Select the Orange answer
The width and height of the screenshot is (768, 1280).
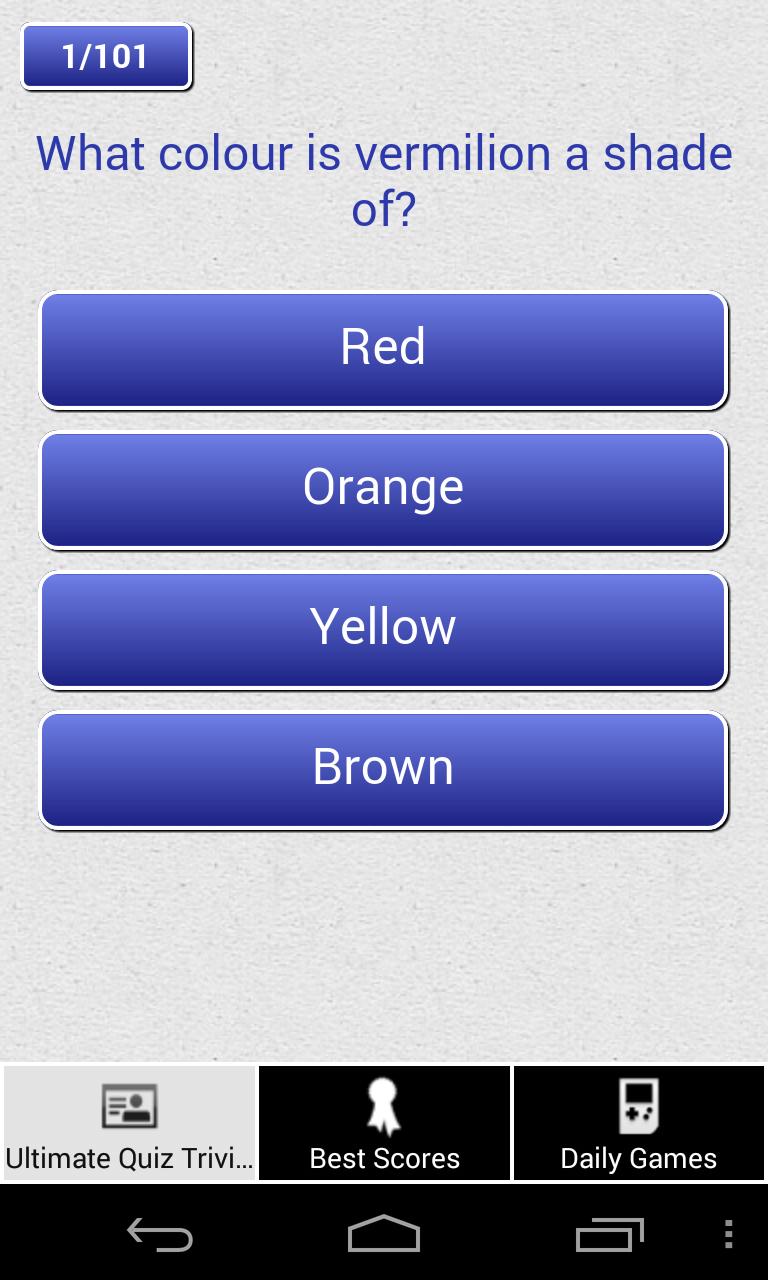point(383,488)
